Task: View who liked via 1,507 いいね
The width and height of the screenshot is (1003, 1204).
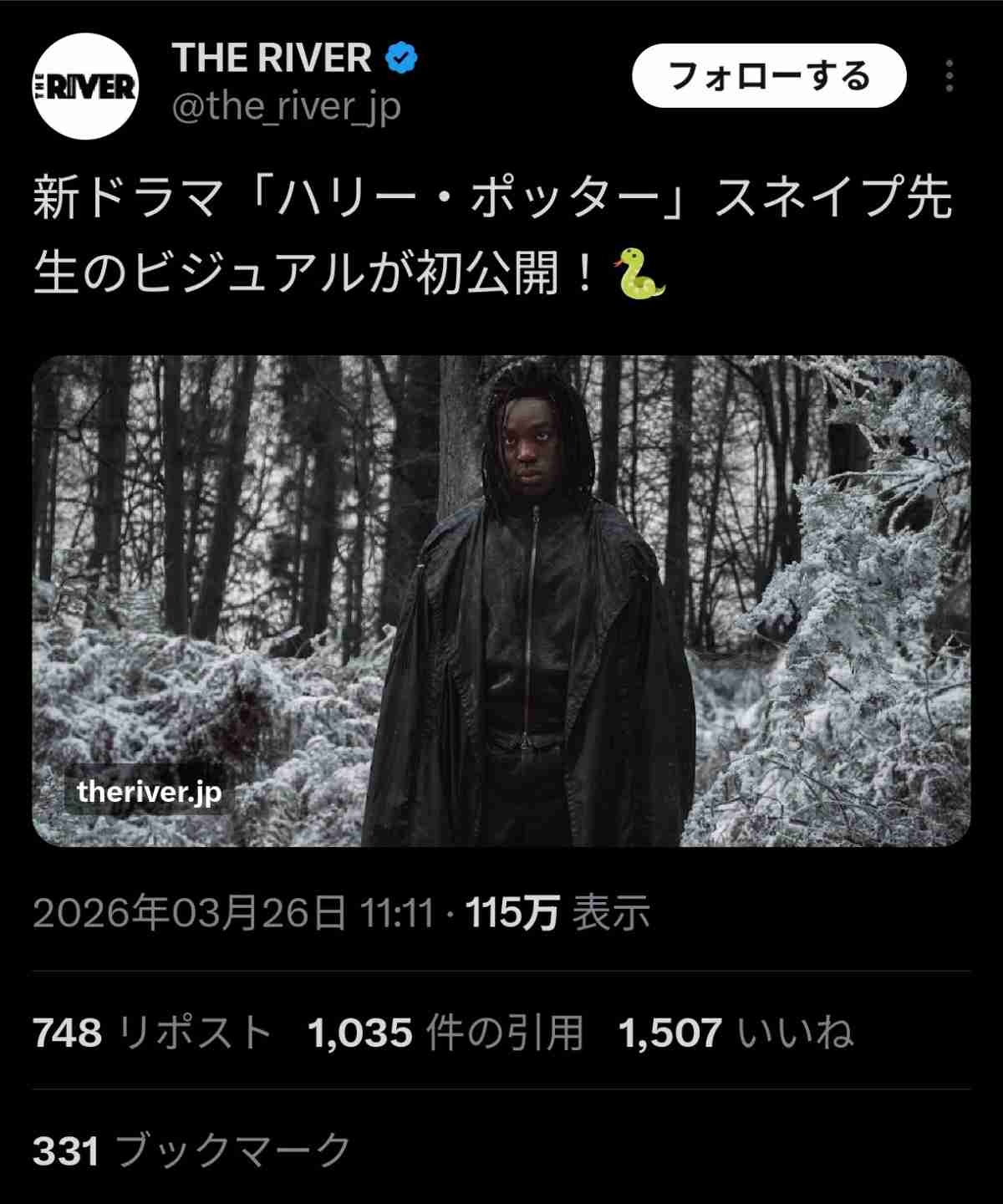Action: click(x=736, y=1033)
